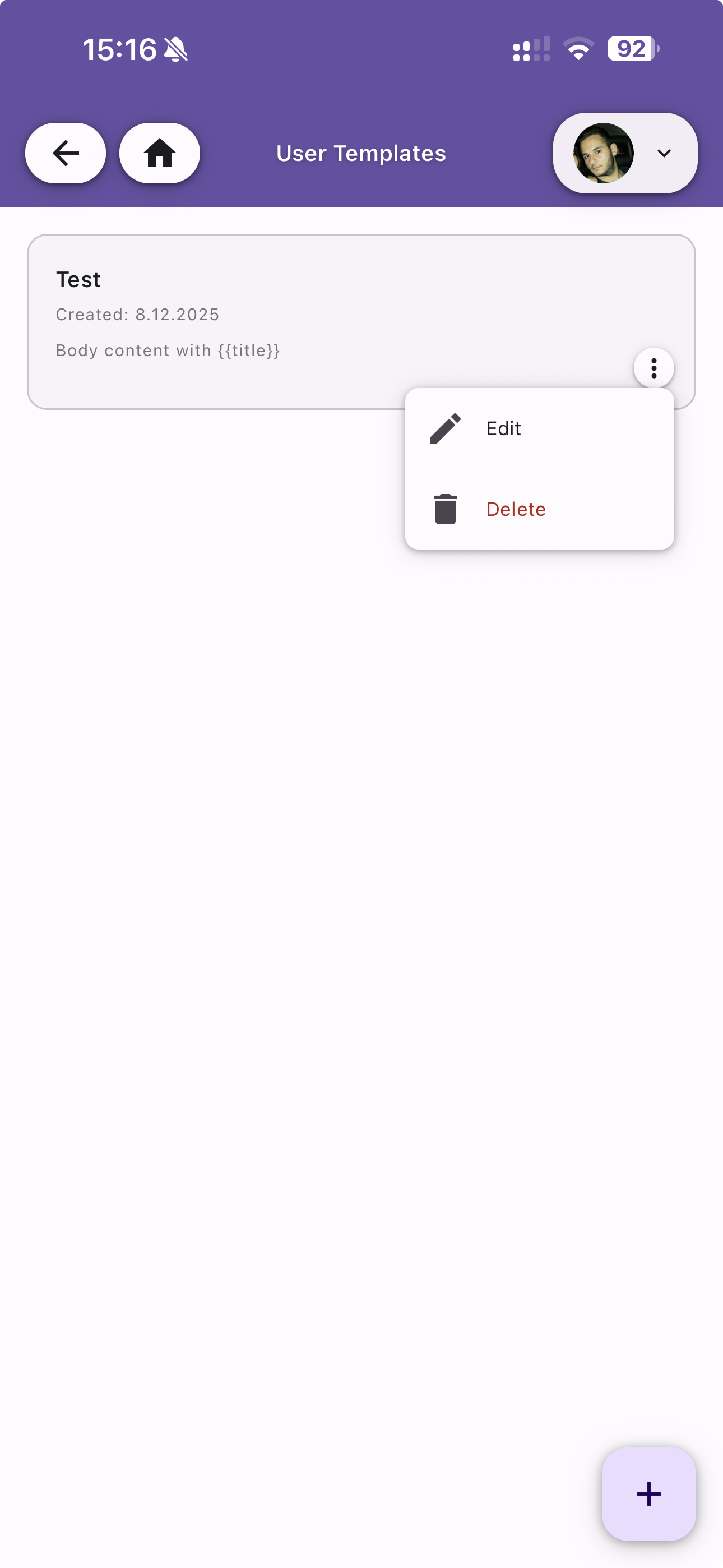
Task: Go back using the arrow button
Action: point(65,153)
